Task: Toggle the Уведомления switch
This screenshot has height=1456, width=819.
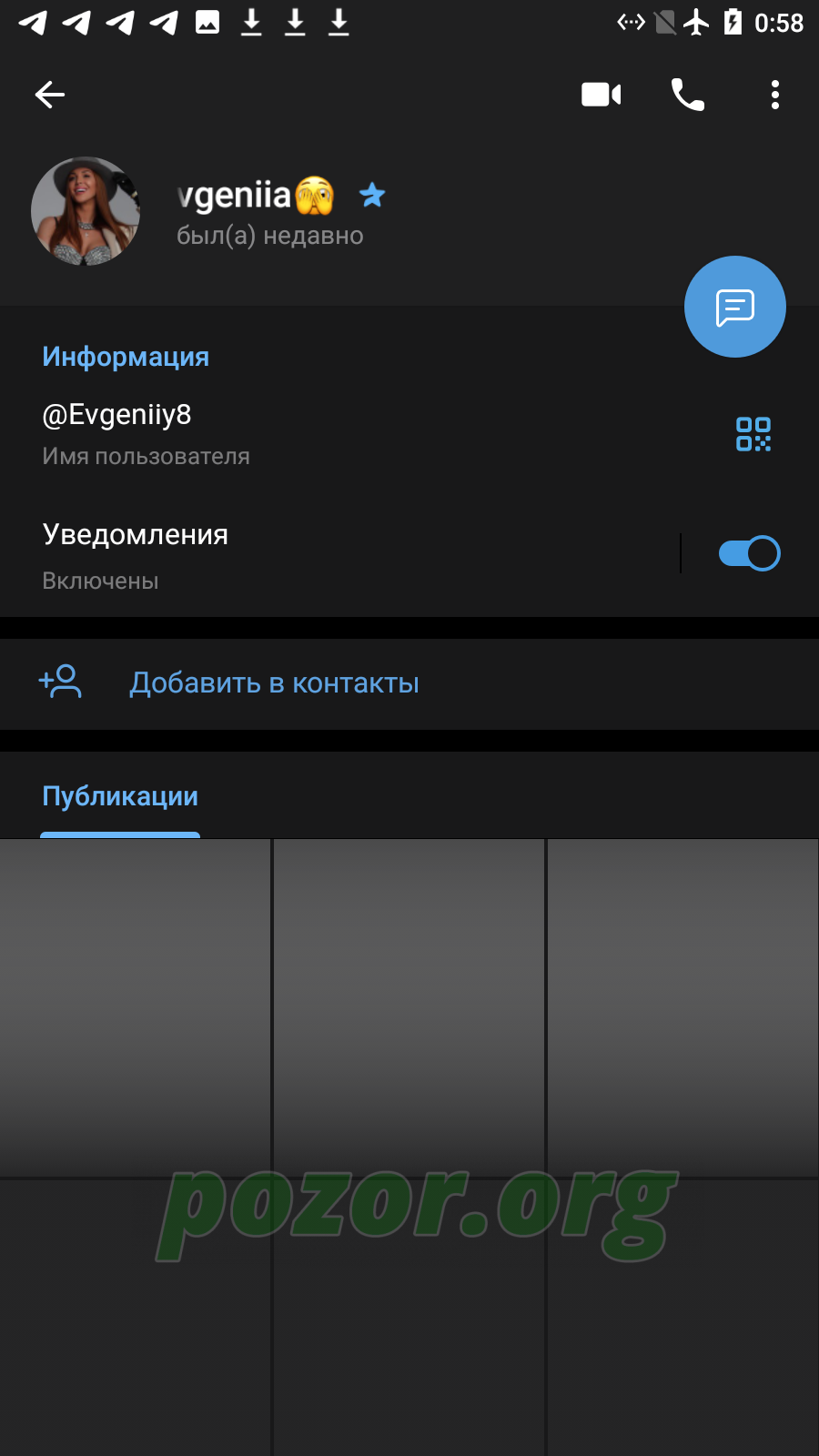Action: (749, 553)
